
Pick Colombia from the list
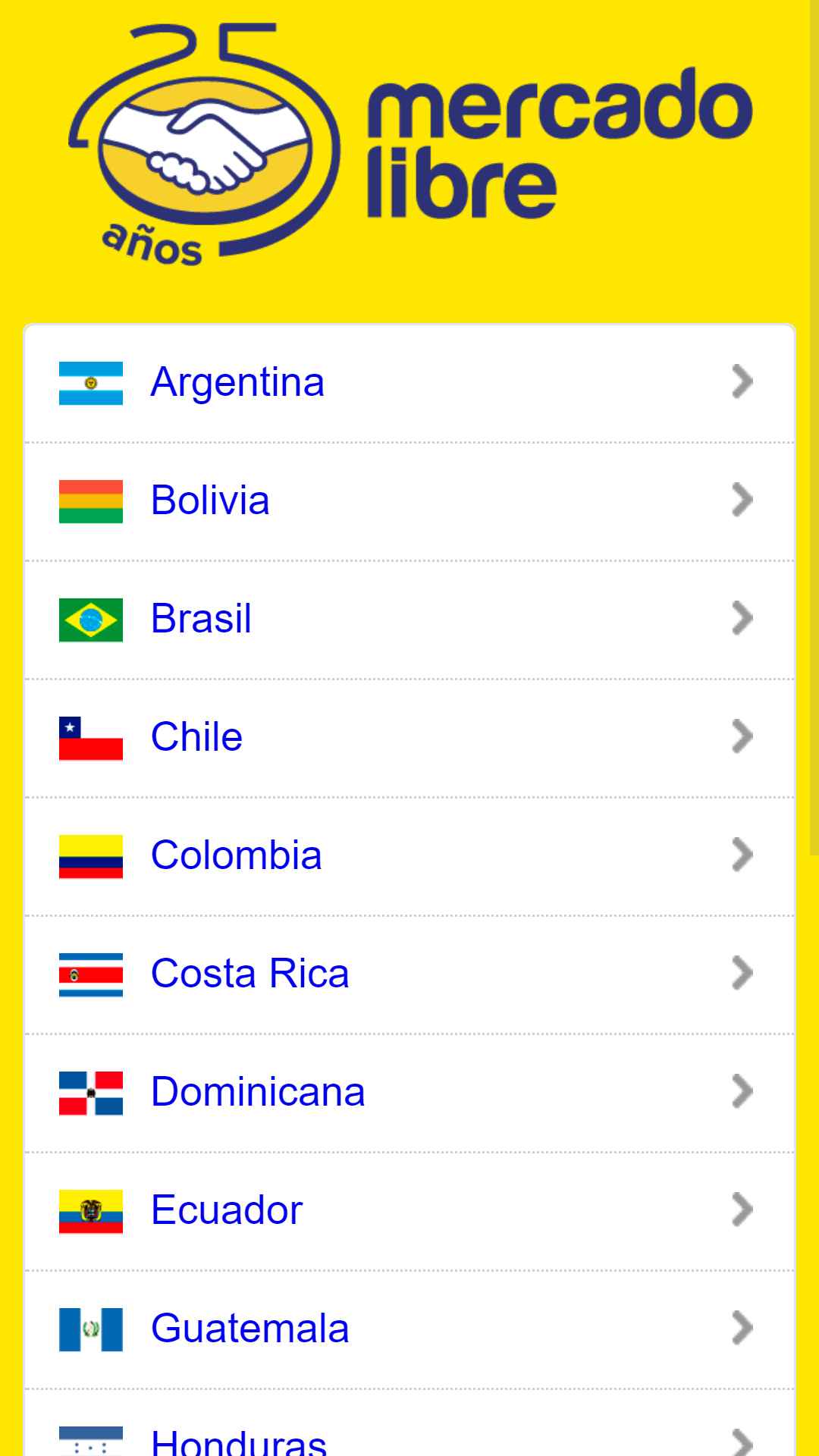pyautogui.click(x=409, y=856)
